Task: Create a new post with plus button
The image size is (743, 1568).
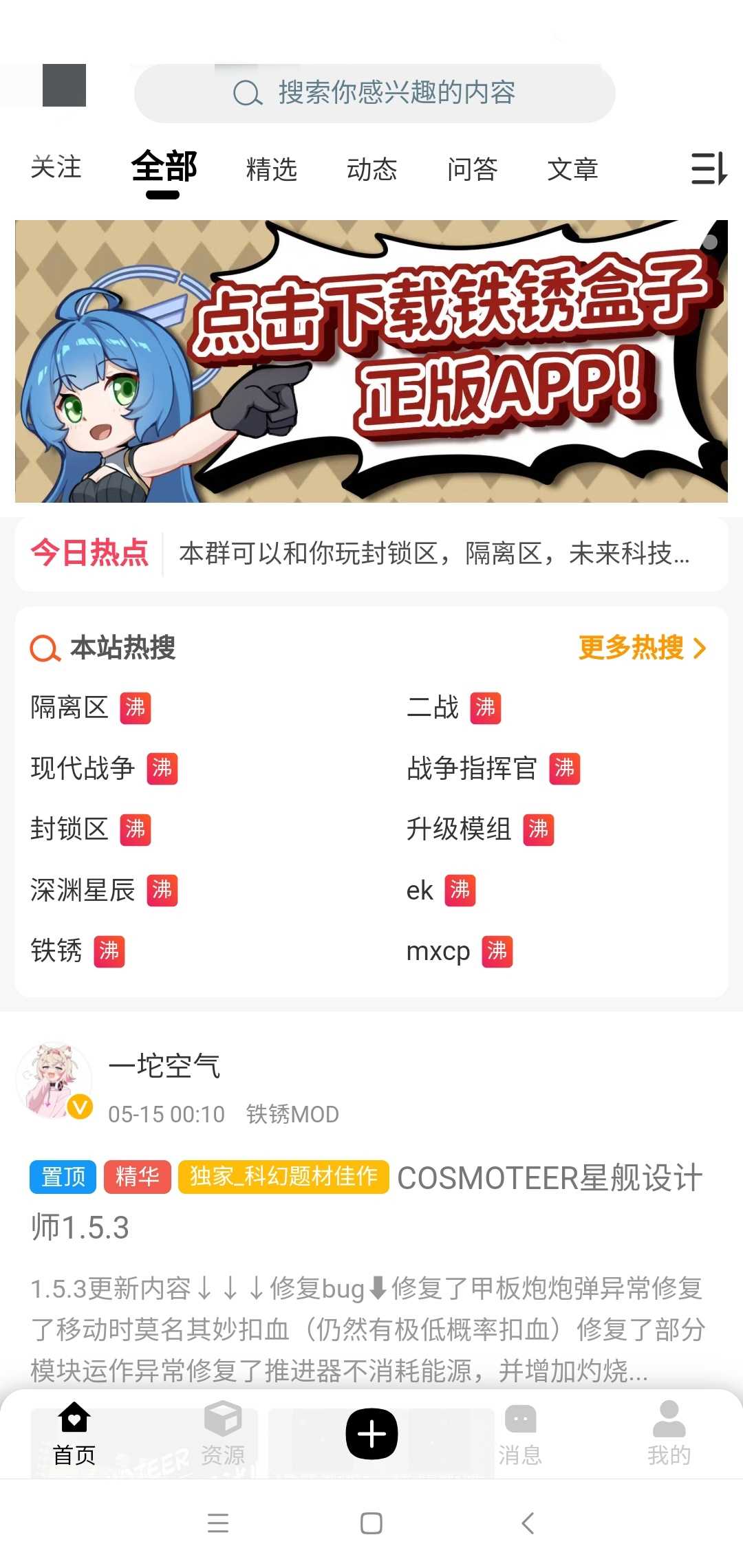Action: coord(371,1435)
